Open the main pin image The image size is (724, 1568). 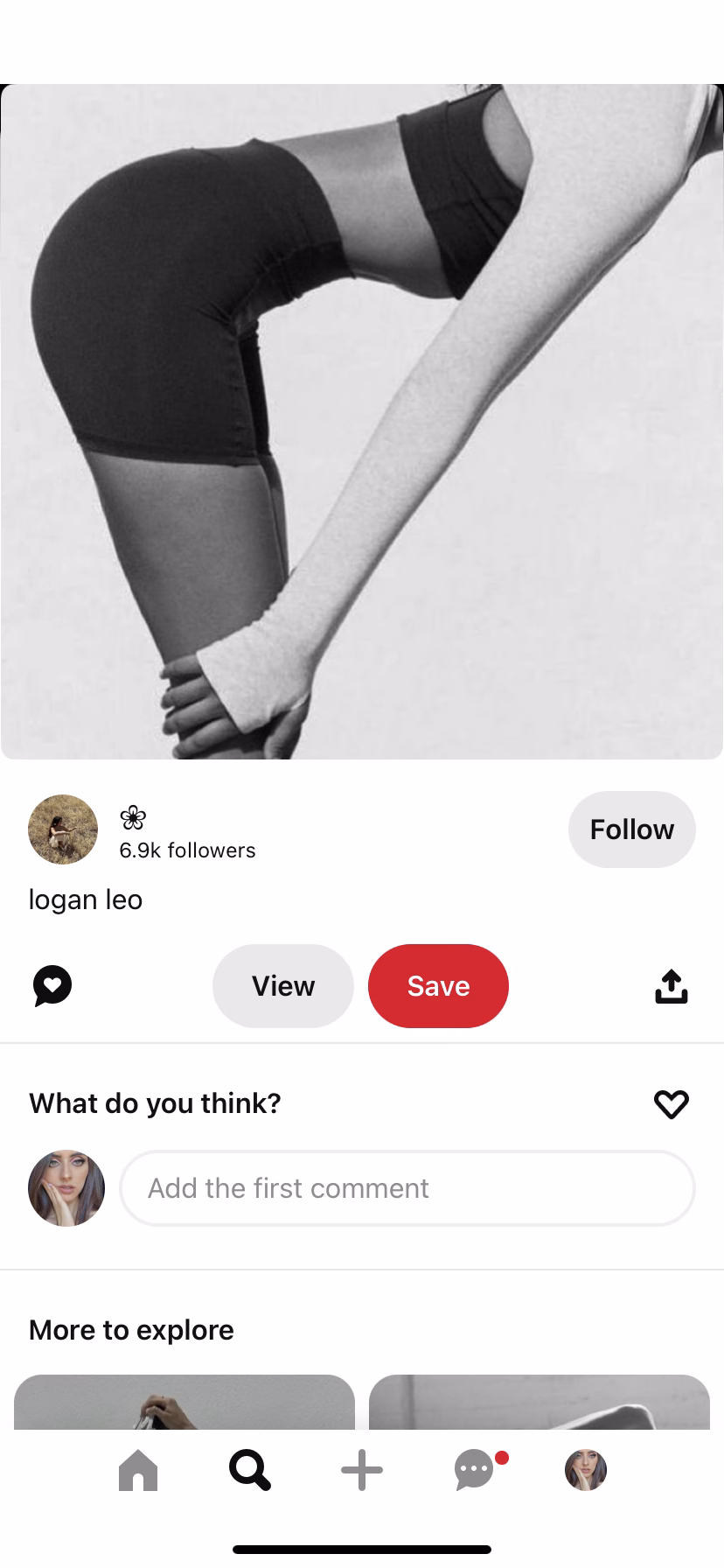click(362, 420)
